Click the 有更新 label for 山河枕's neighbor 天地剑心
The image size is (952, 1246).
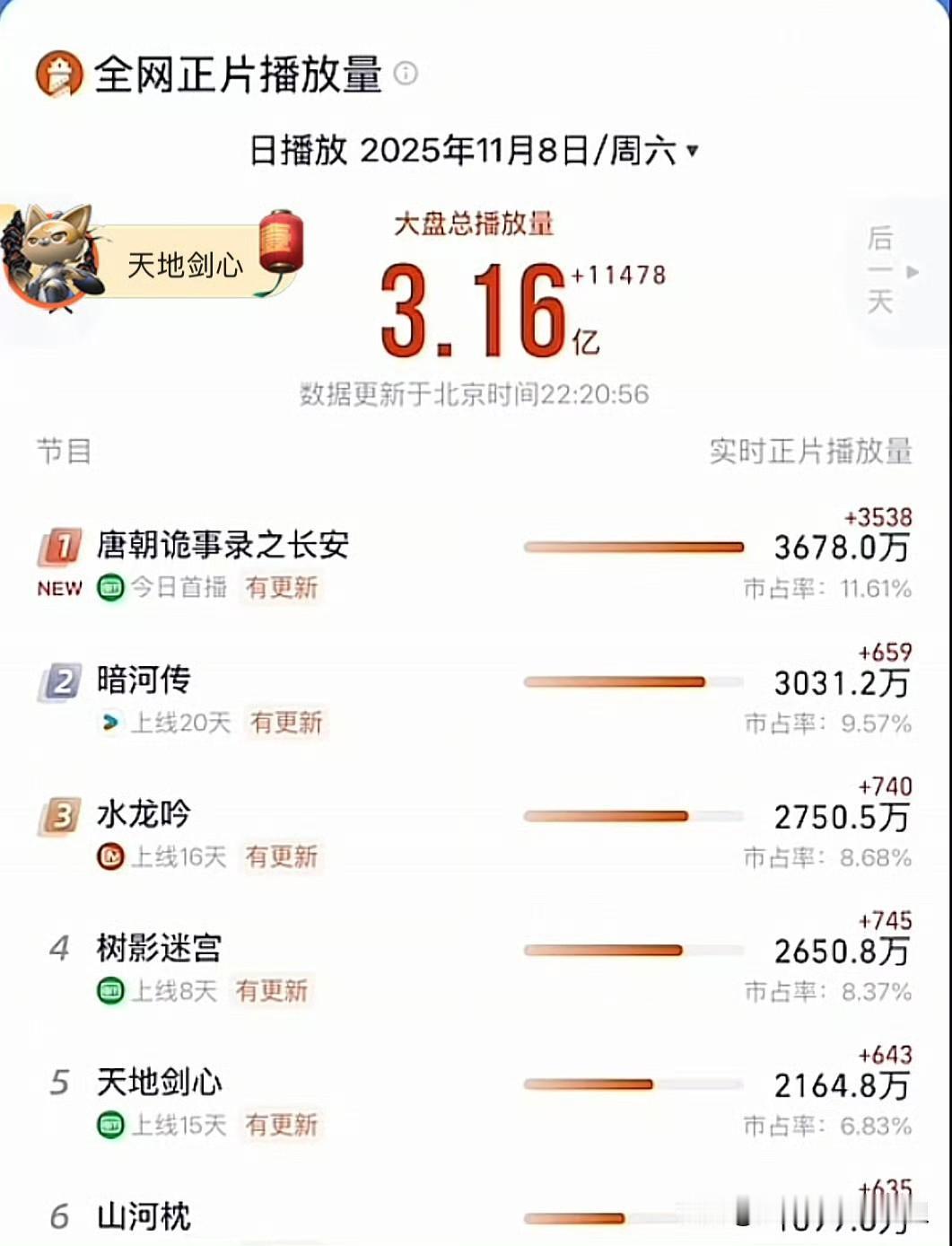(x=281, y=1125)
